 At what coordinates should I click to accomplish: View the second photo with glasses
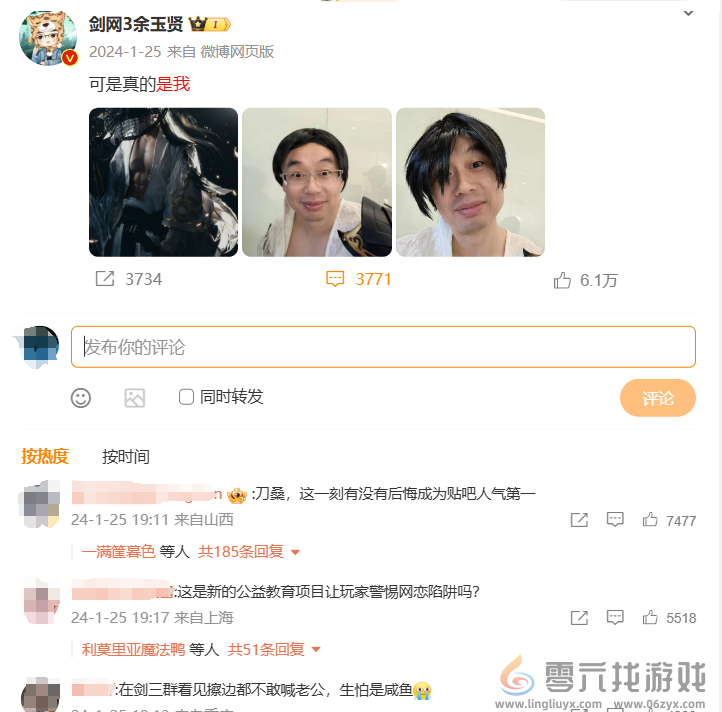coord(317,182)
